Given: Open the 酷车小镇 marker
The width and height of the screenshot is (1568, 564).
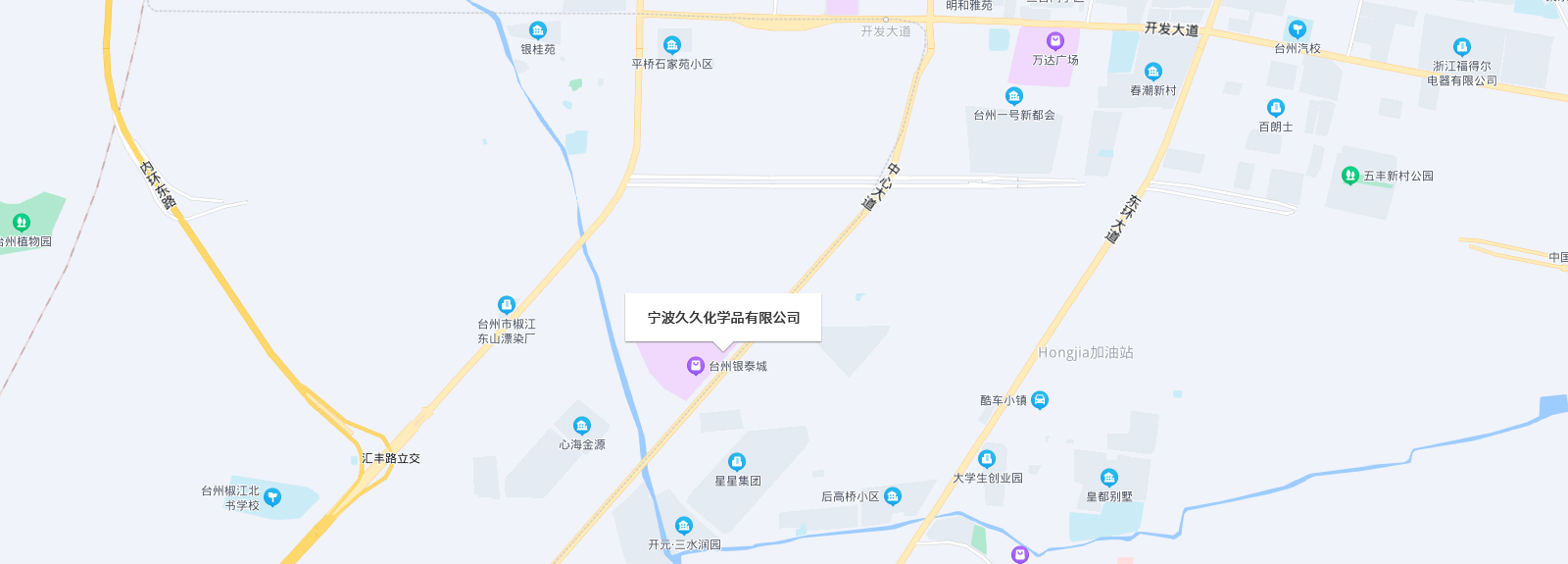Looking at the screenshot, I should [1040, 400].
